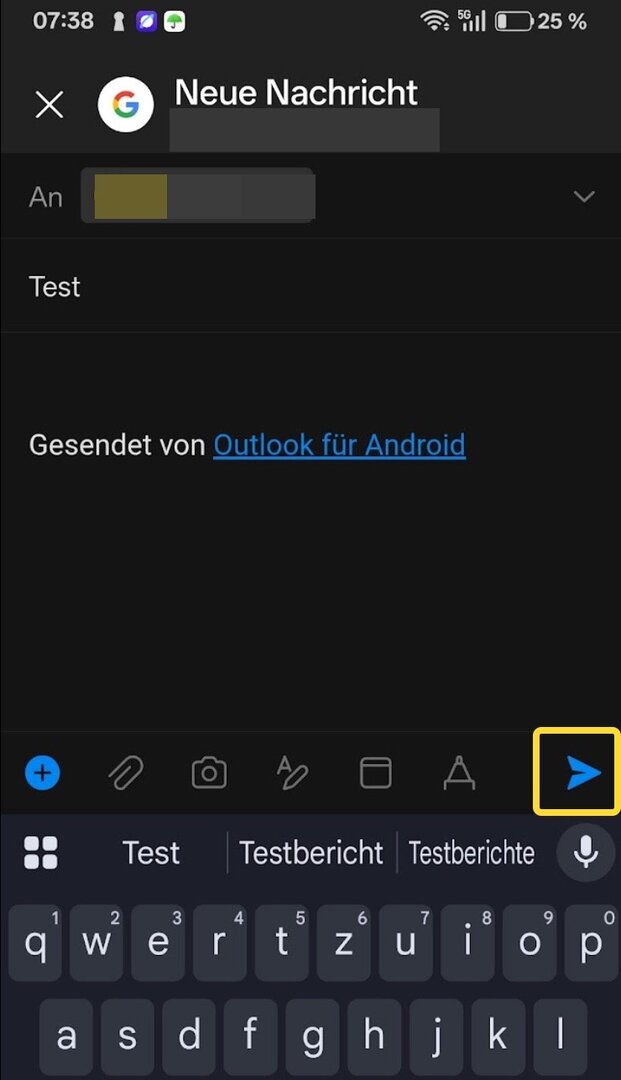Attach a file with the paperclip
This screenshot has width=621, height=1080.
pos(126,772)
